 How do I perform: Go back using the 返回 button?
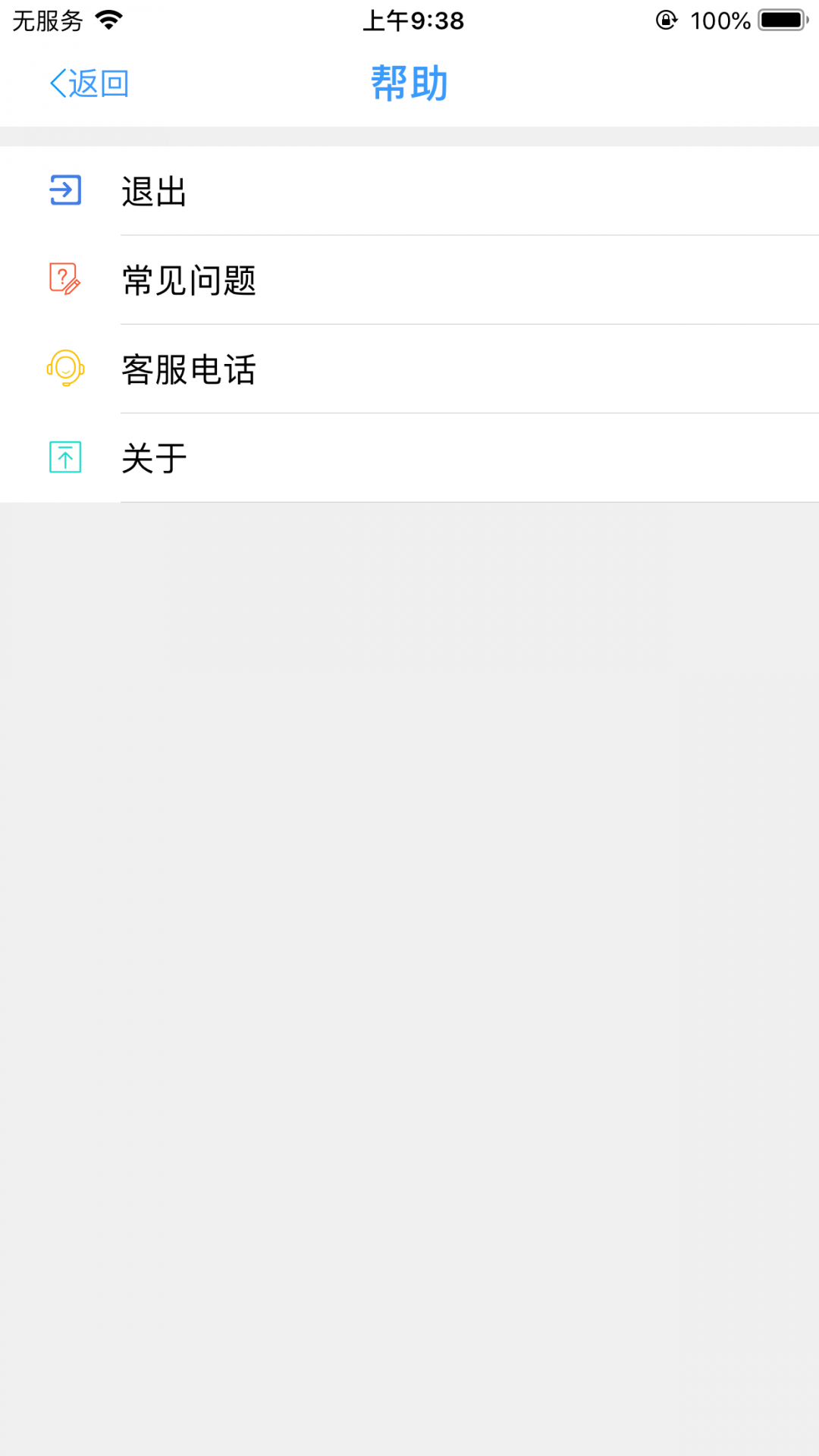89,83
